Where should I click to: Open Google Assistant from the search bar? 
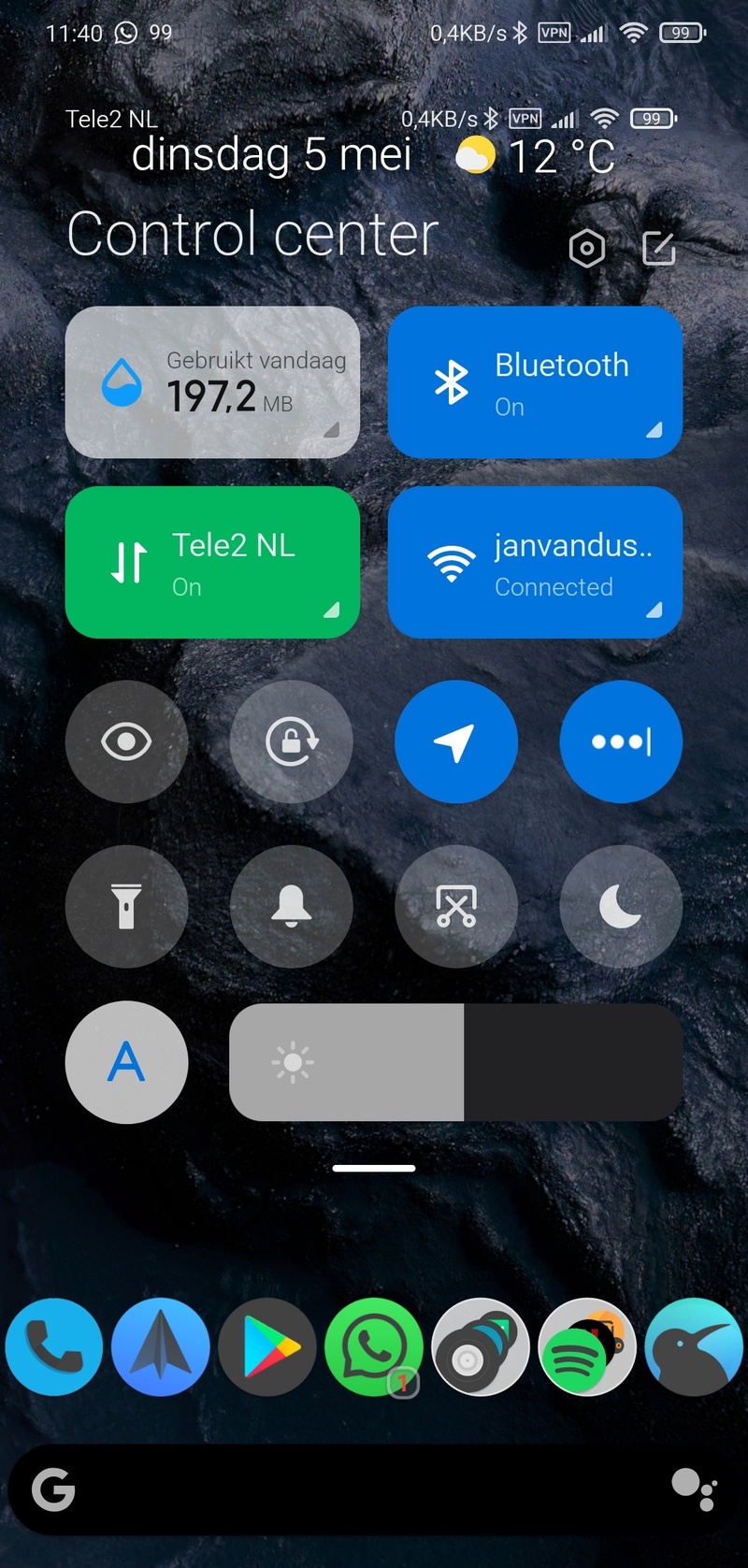click(693, 1489)
